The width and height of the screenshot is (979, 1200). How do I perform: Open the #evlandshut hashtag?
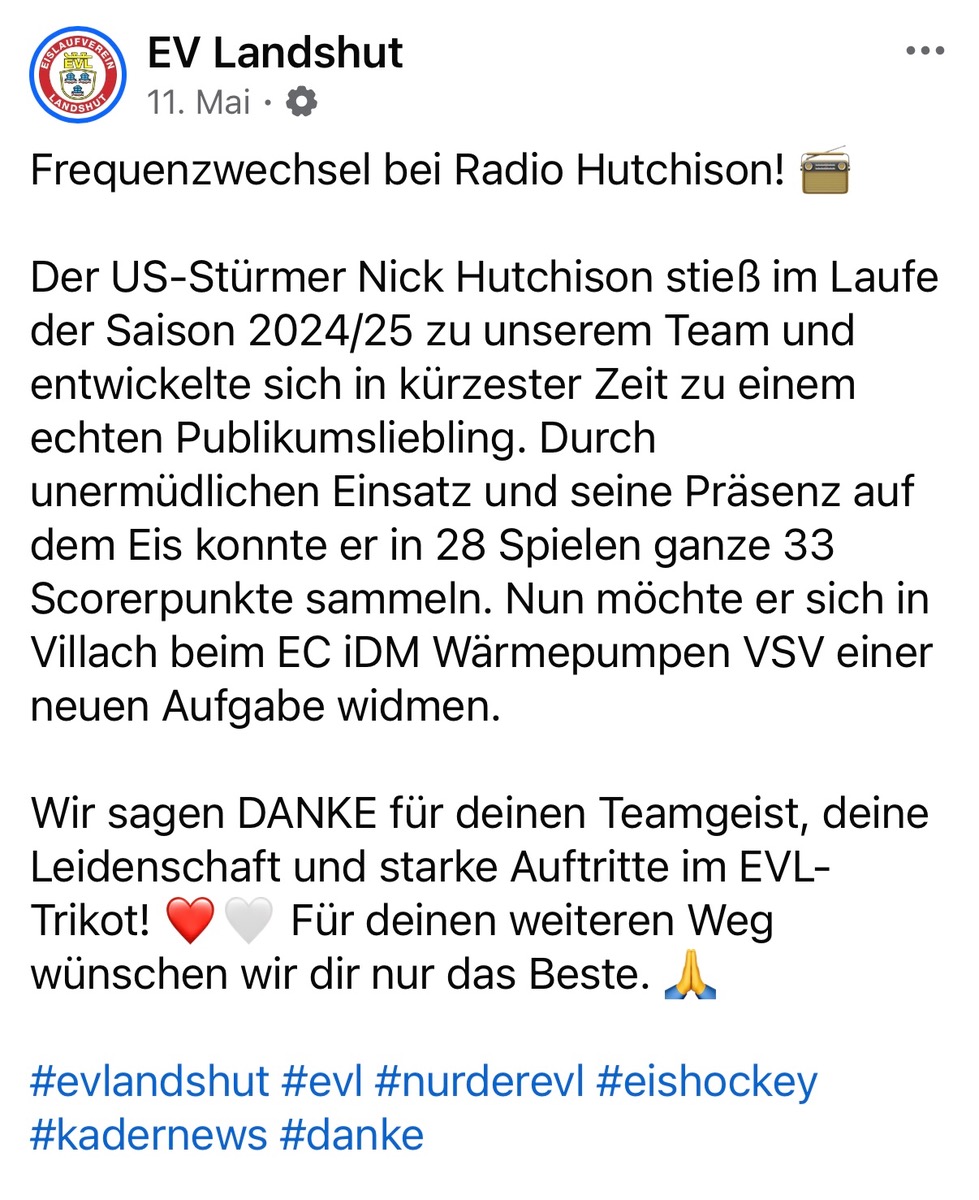pyautogui.click(x=150, y=1081)
